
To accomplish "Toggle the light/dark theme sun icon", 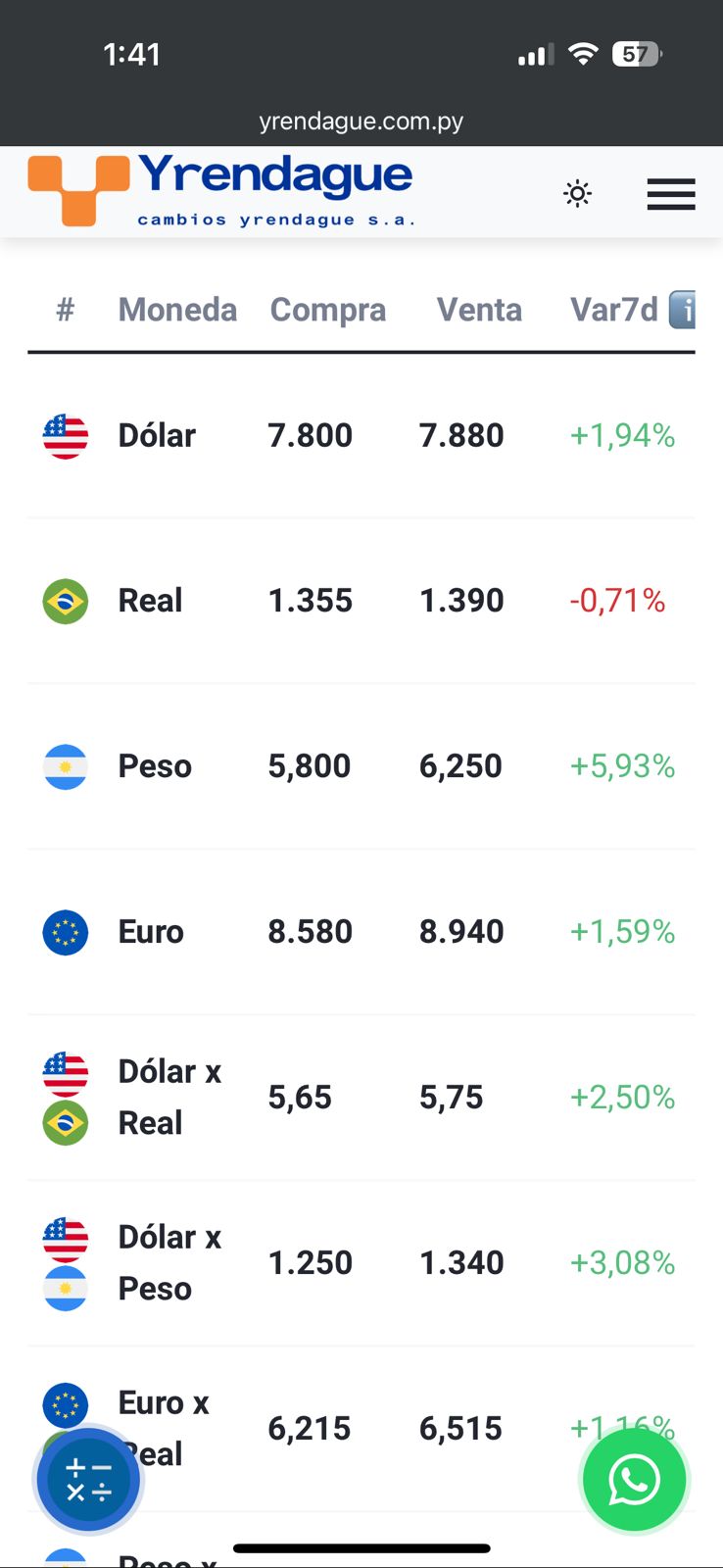I will click(x=578, y=194).
